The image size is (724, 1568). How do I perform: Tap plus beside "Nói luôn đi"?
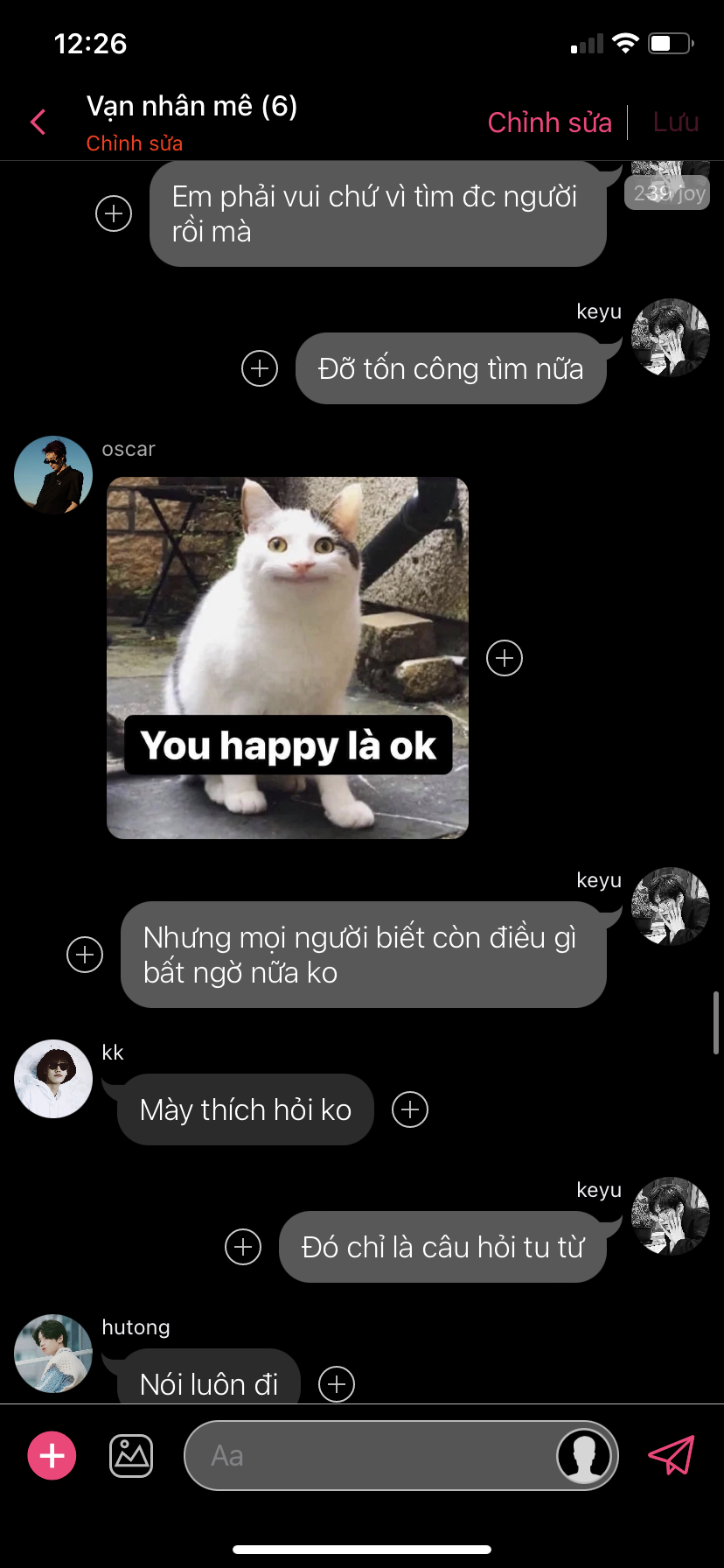(x=337, y=1384)
